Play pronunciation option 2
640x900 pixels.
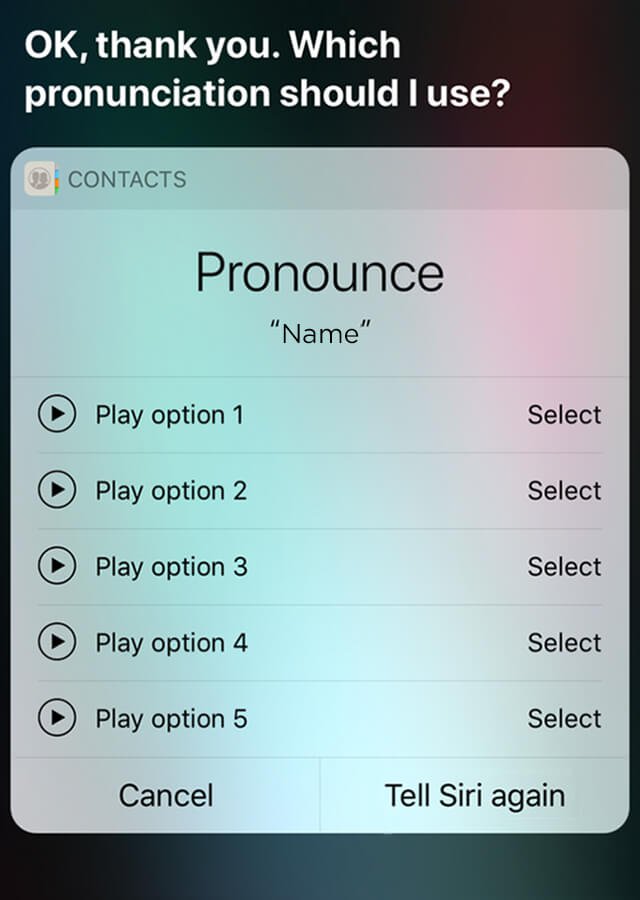click(57, 490)
